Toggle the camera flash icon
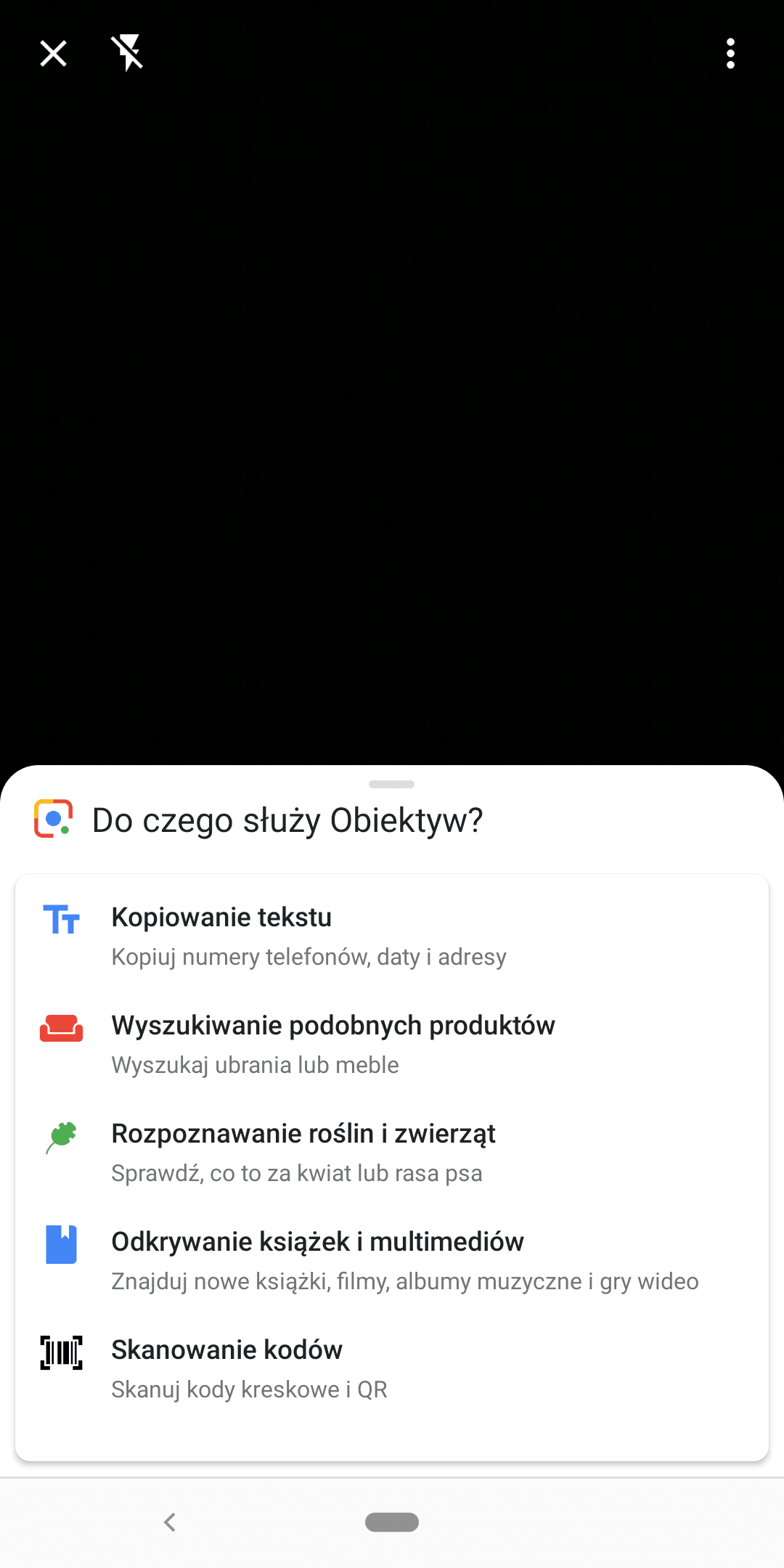The height and width of the screenshot is (1568, 784). tap(128, 53)
